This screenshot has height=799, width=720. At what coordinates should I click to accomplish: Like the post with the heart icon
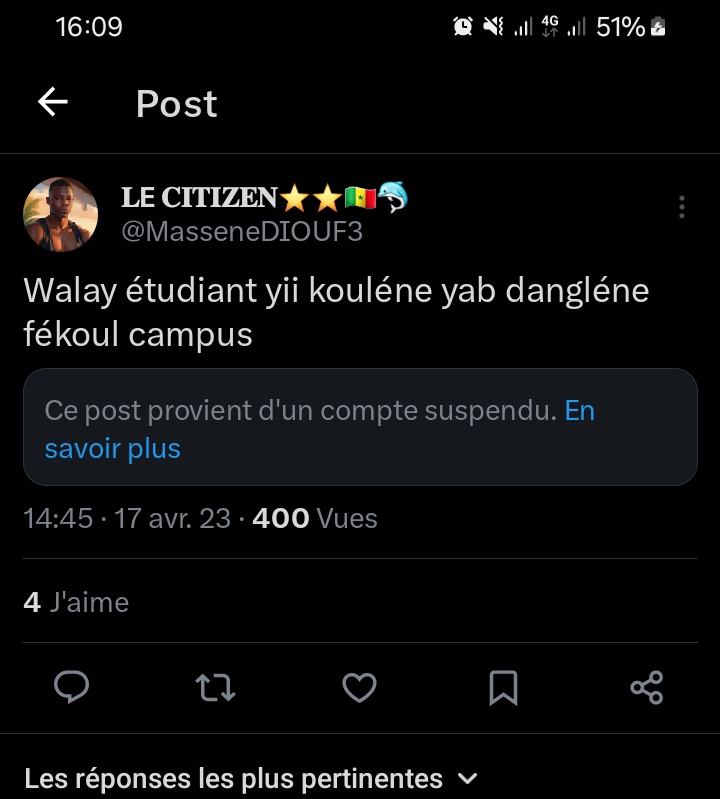359,687
